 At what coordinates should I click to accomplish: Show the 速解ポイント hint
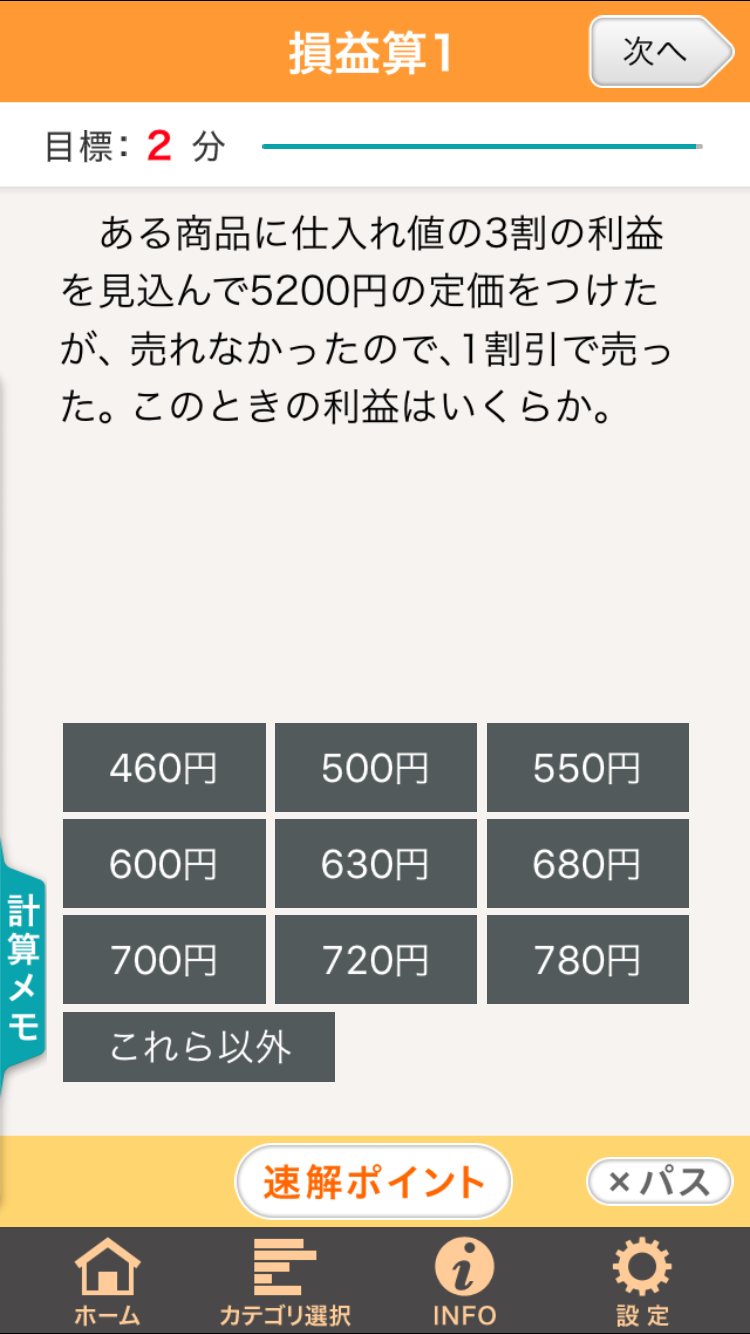click(373, 1182)
